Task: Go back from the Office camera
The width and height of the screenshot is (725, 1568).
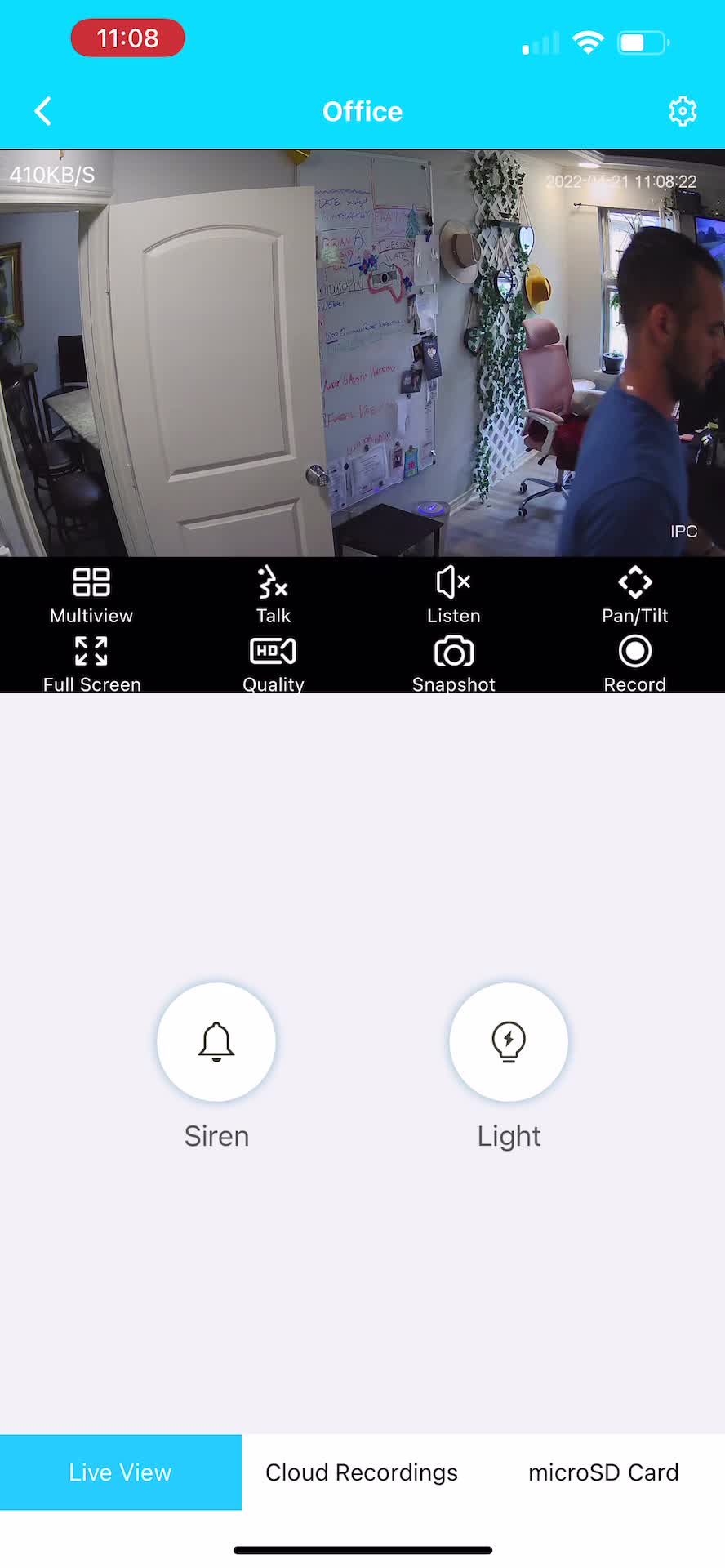Action: [43, 111]
